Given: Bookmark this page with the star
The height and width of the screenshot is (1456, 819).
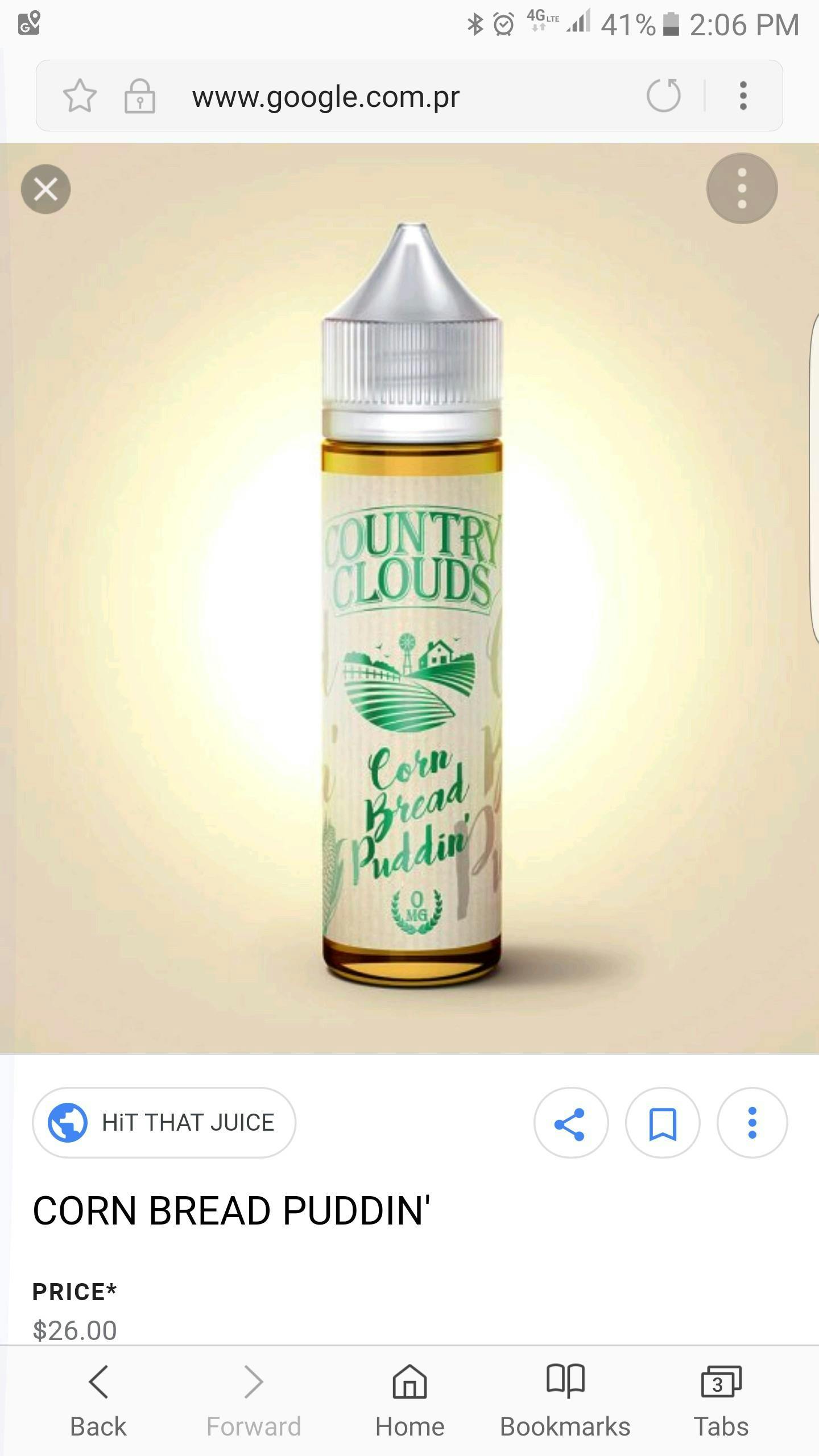Looking at the screenshot, I should click(80, 96).
